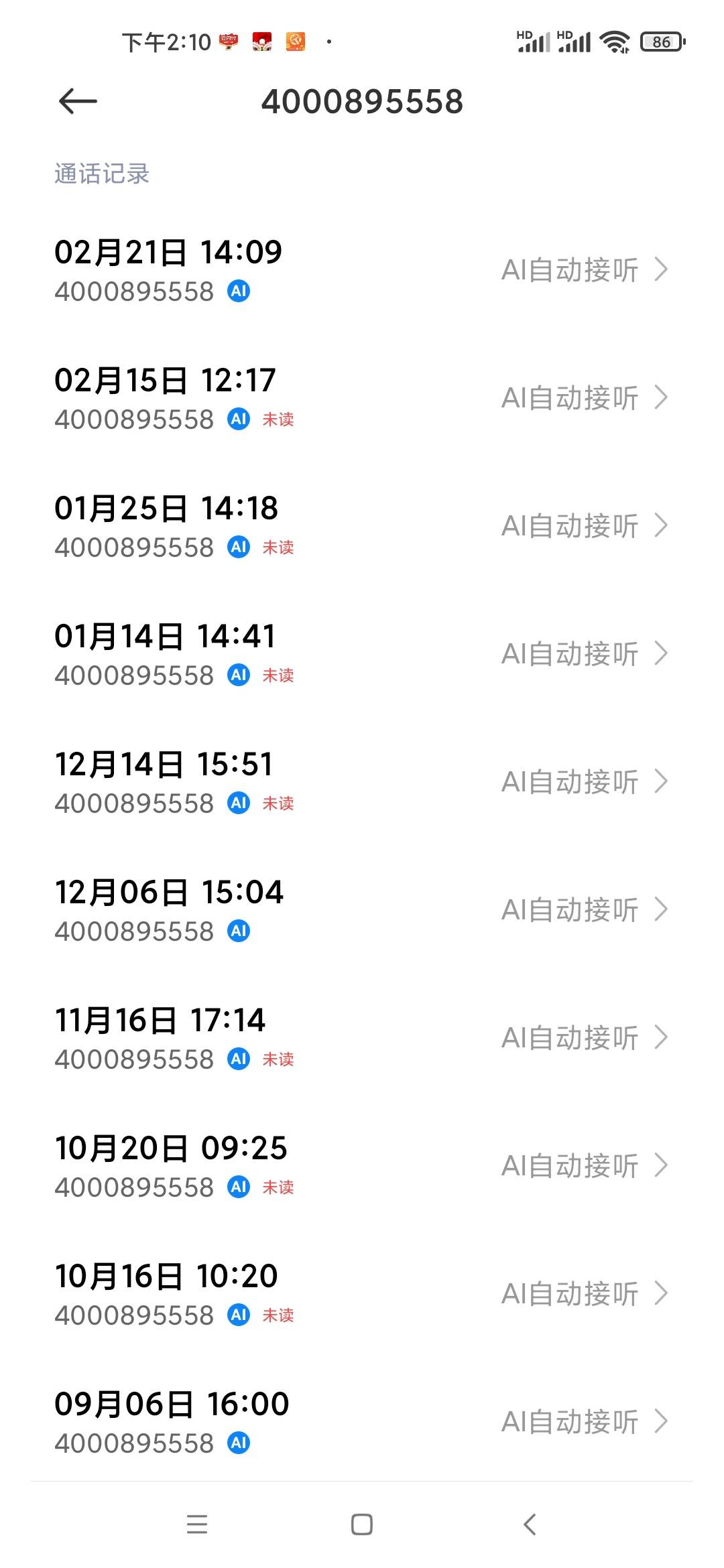Open recent apps from the navigation bar
The image size is (724, 1568).
tap(196, 1524)
